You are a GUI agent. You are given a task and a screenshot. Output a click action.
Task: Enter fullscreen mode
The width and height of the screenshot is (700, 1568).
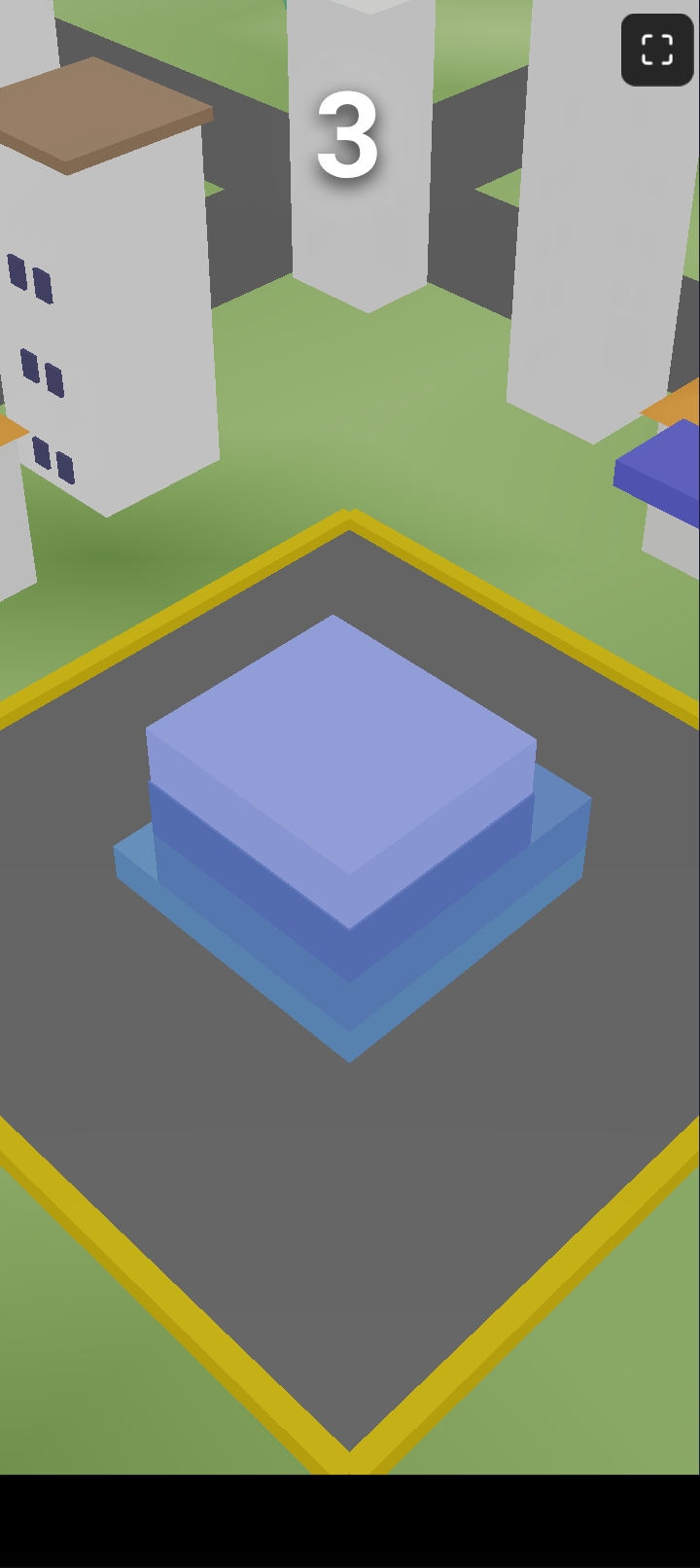pos(657,50)
